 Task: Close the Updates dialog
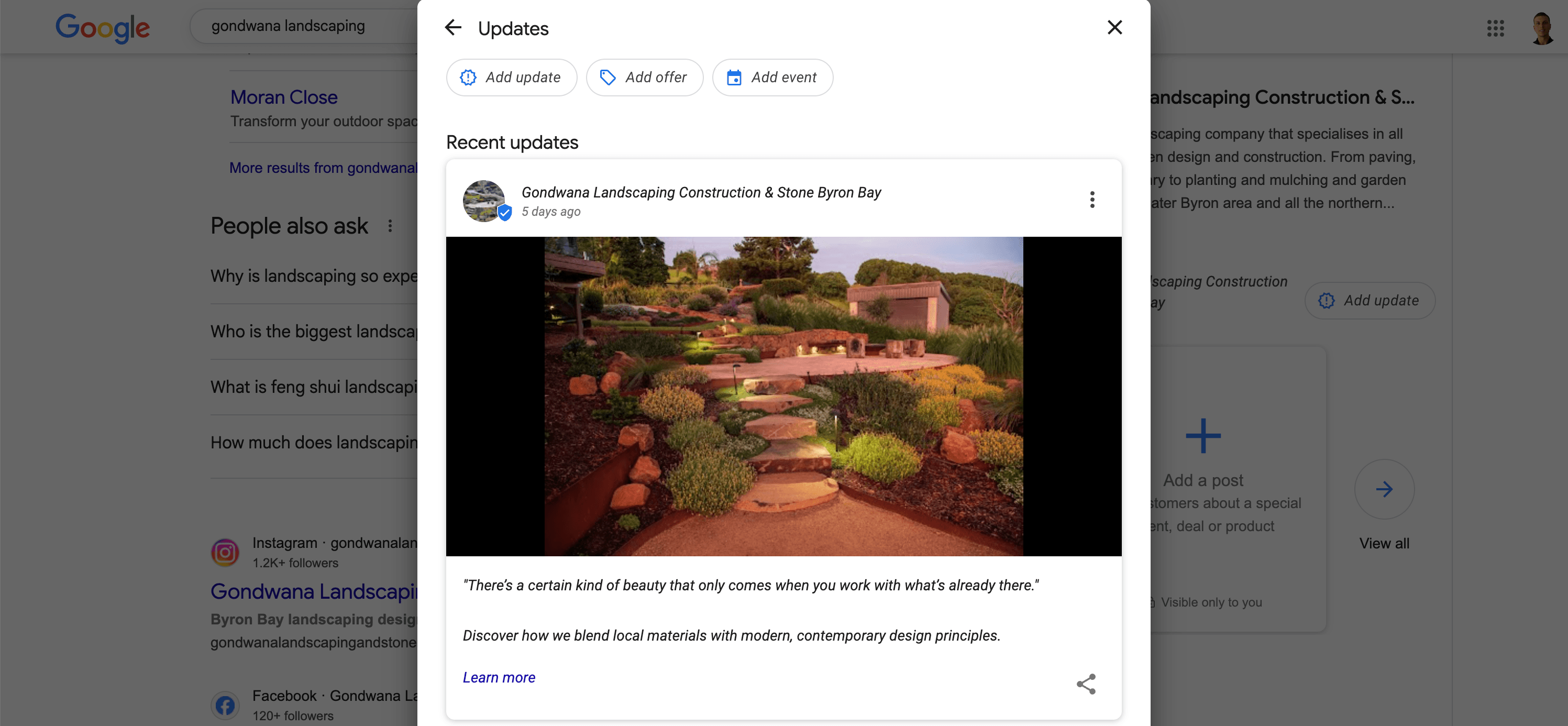pyautogui.click(x=1114, y=27)
